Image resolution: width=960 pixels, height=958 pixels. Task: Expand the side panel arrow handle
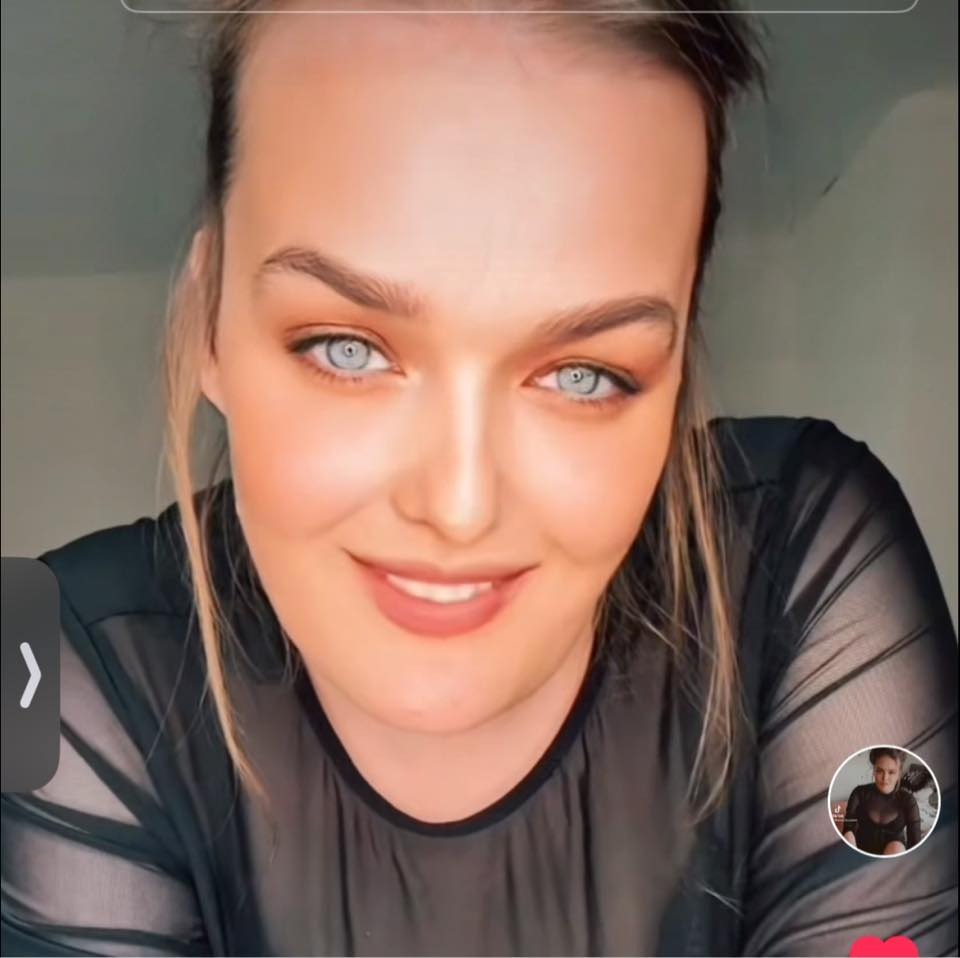tap(30, 675)
